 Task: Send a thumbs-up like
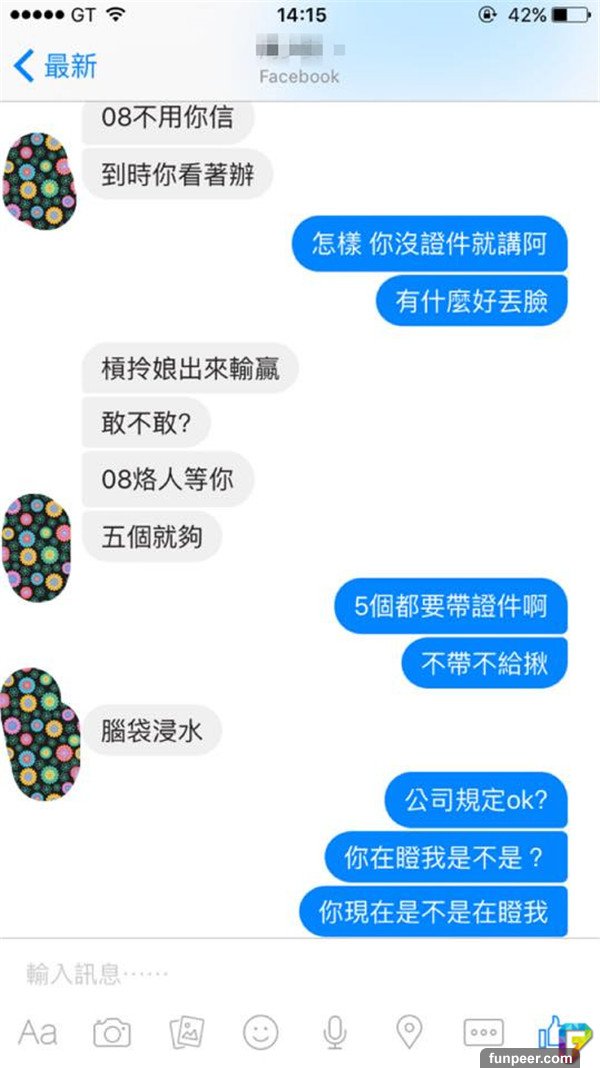(553, 1030)
